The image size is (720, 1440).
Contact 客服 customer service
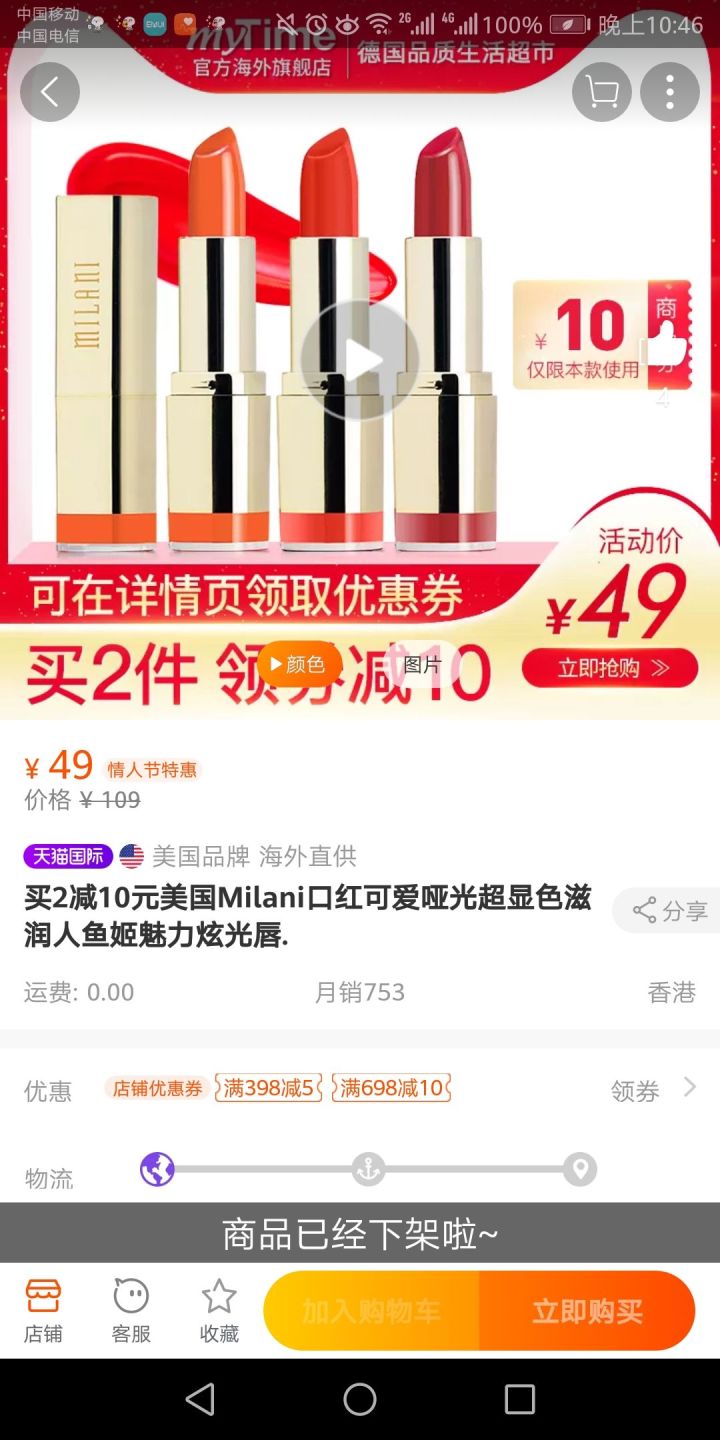pyautogui.click(x=131, y=1310)
